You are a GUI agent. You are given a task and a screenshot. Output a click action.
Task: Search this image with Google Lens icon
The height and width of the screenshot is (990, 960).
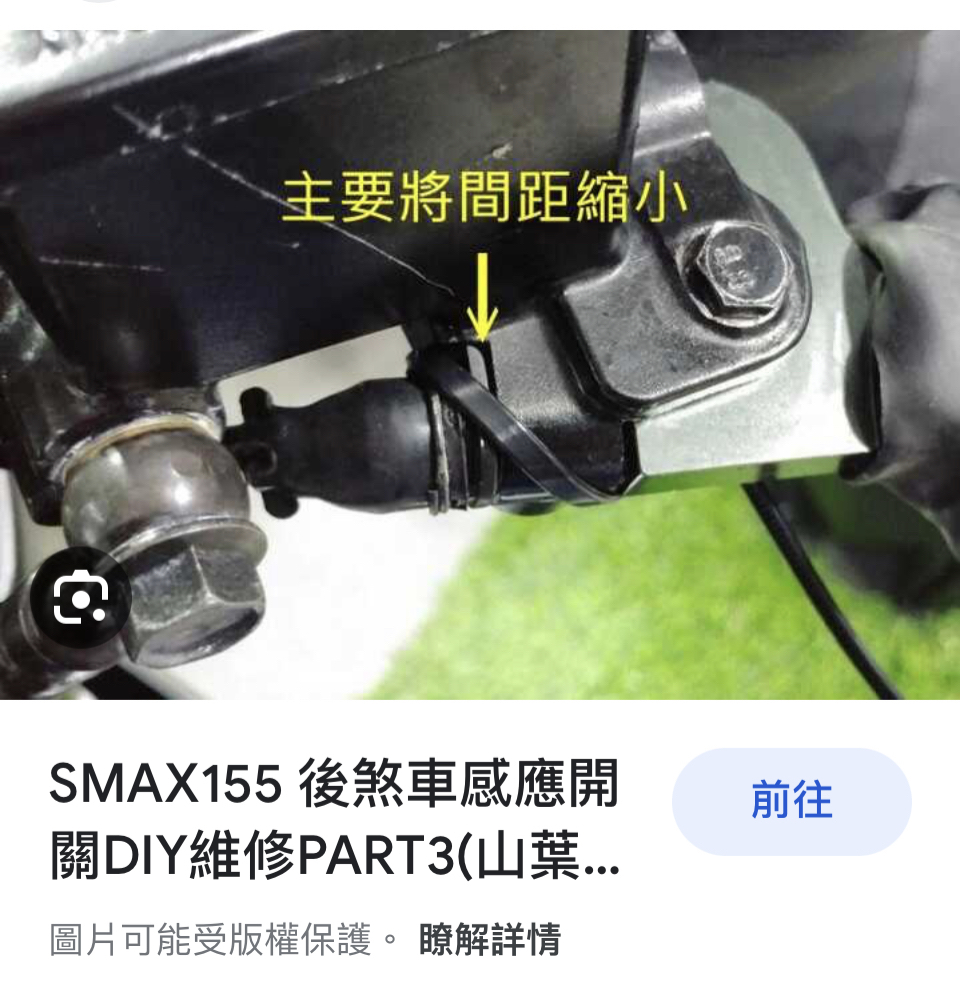coord(80,599)
